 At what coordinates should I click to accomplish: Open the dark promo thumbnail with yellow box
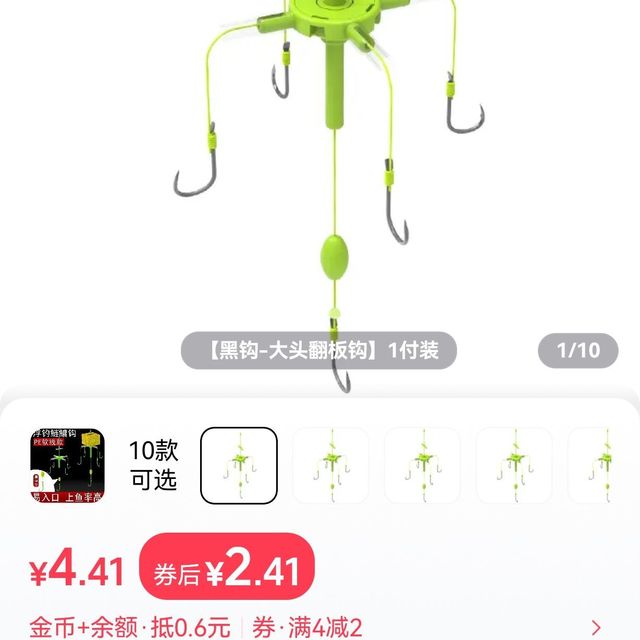(69, 465)
